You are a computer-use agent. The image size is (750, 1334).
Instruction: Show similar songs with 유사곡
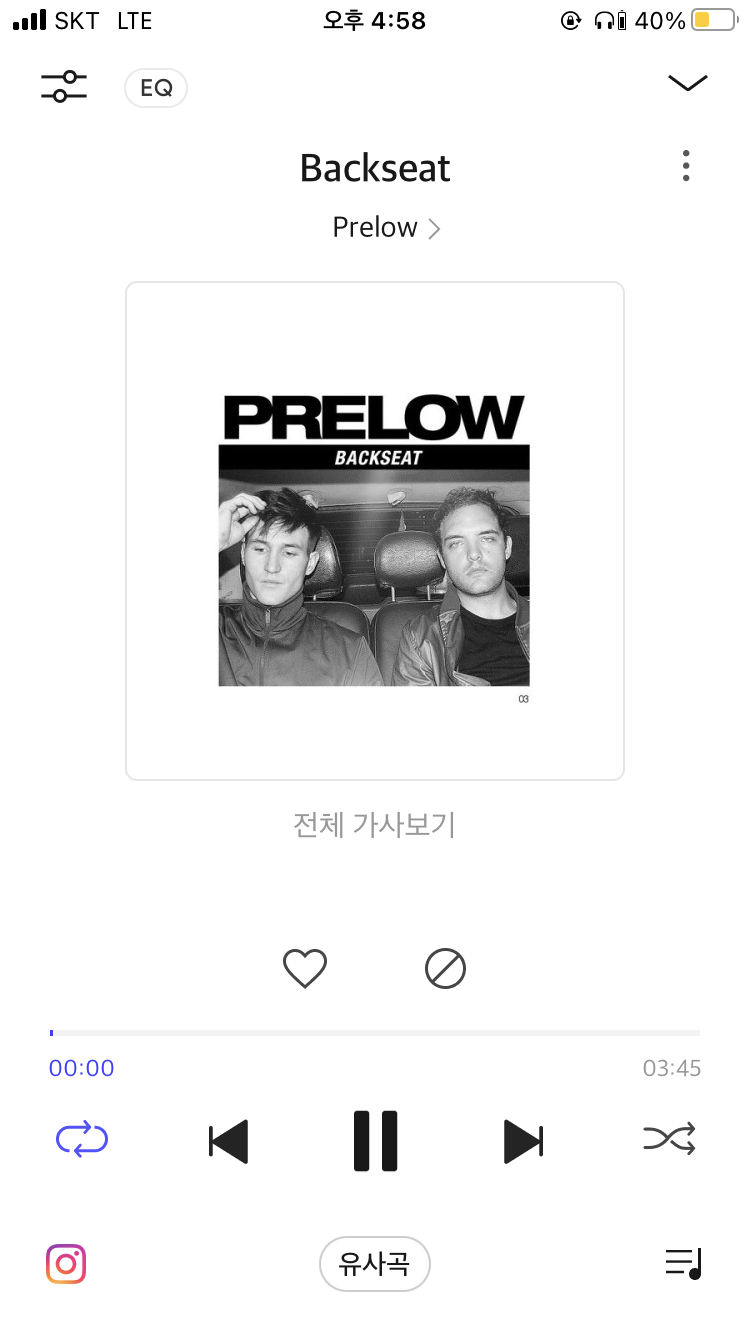click(375, 1264)
